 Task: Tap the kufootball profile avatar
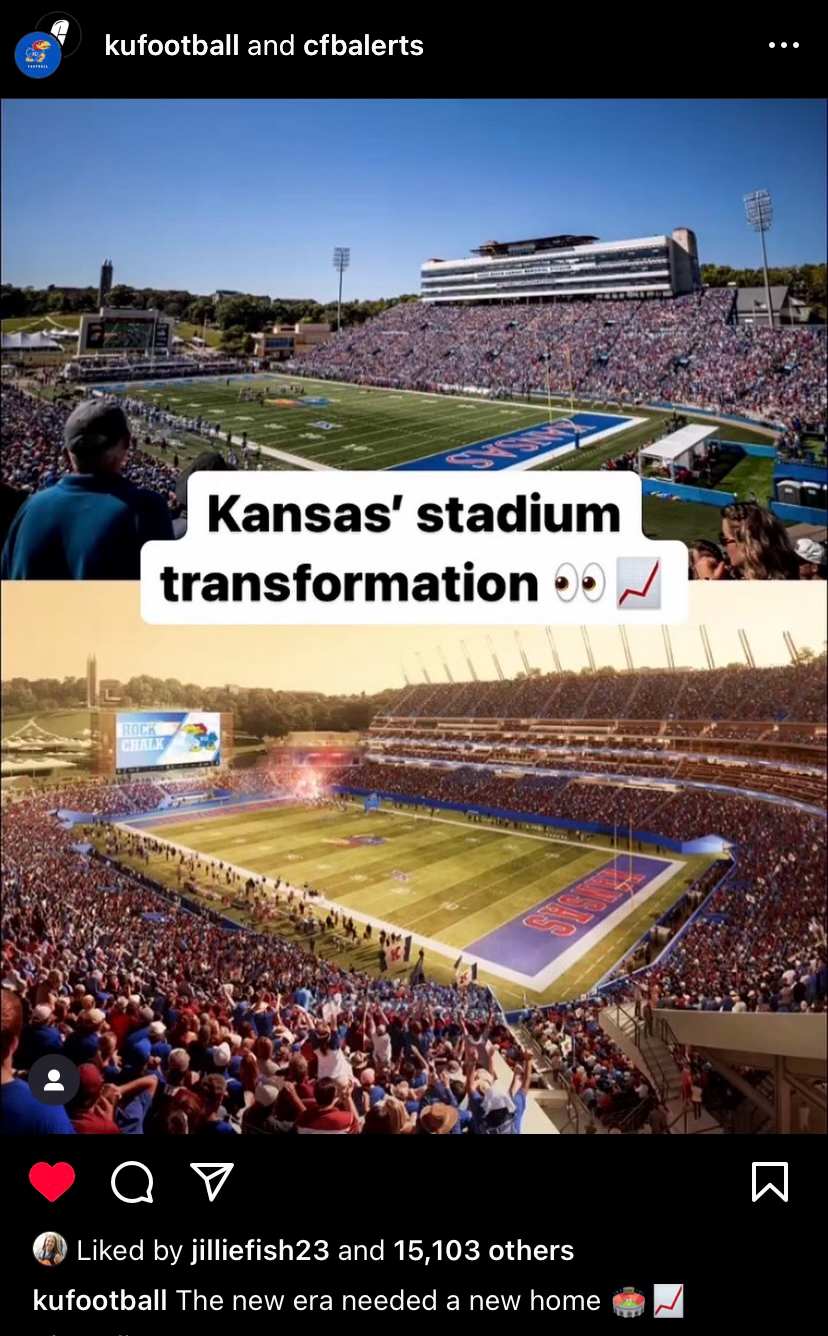39,54
